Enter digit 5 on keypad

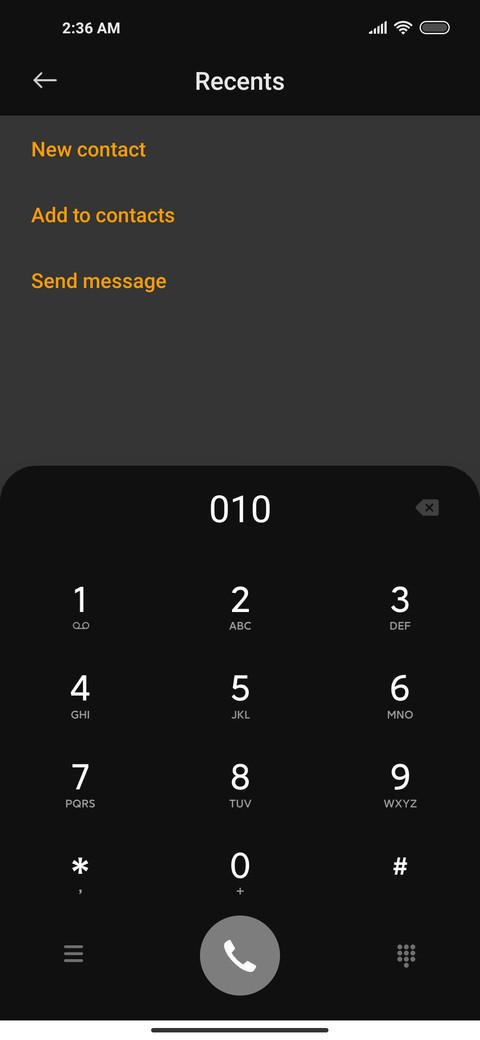240,696
